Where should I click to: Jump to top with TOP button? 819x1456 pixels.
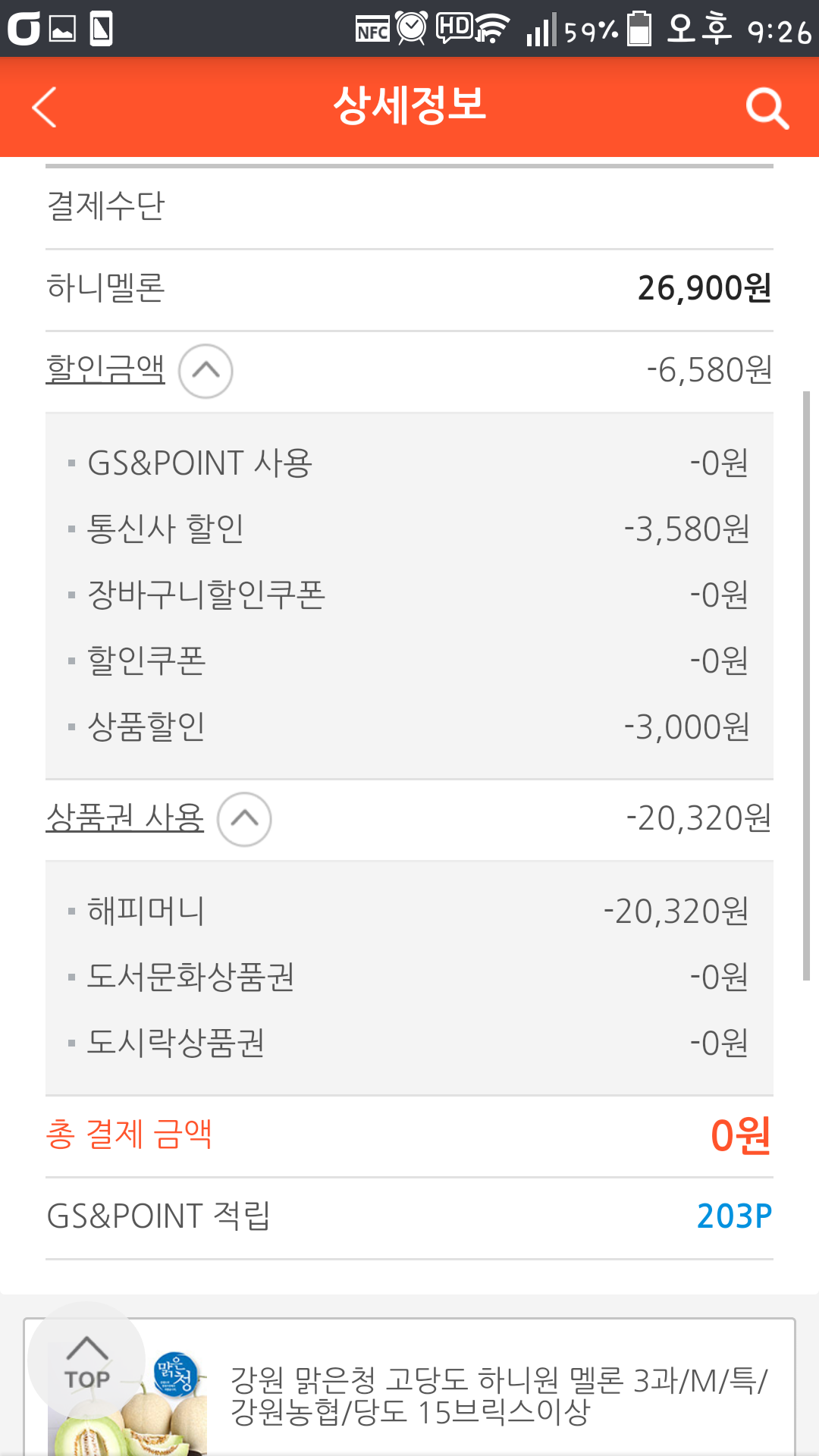[x=86, y=1361]
